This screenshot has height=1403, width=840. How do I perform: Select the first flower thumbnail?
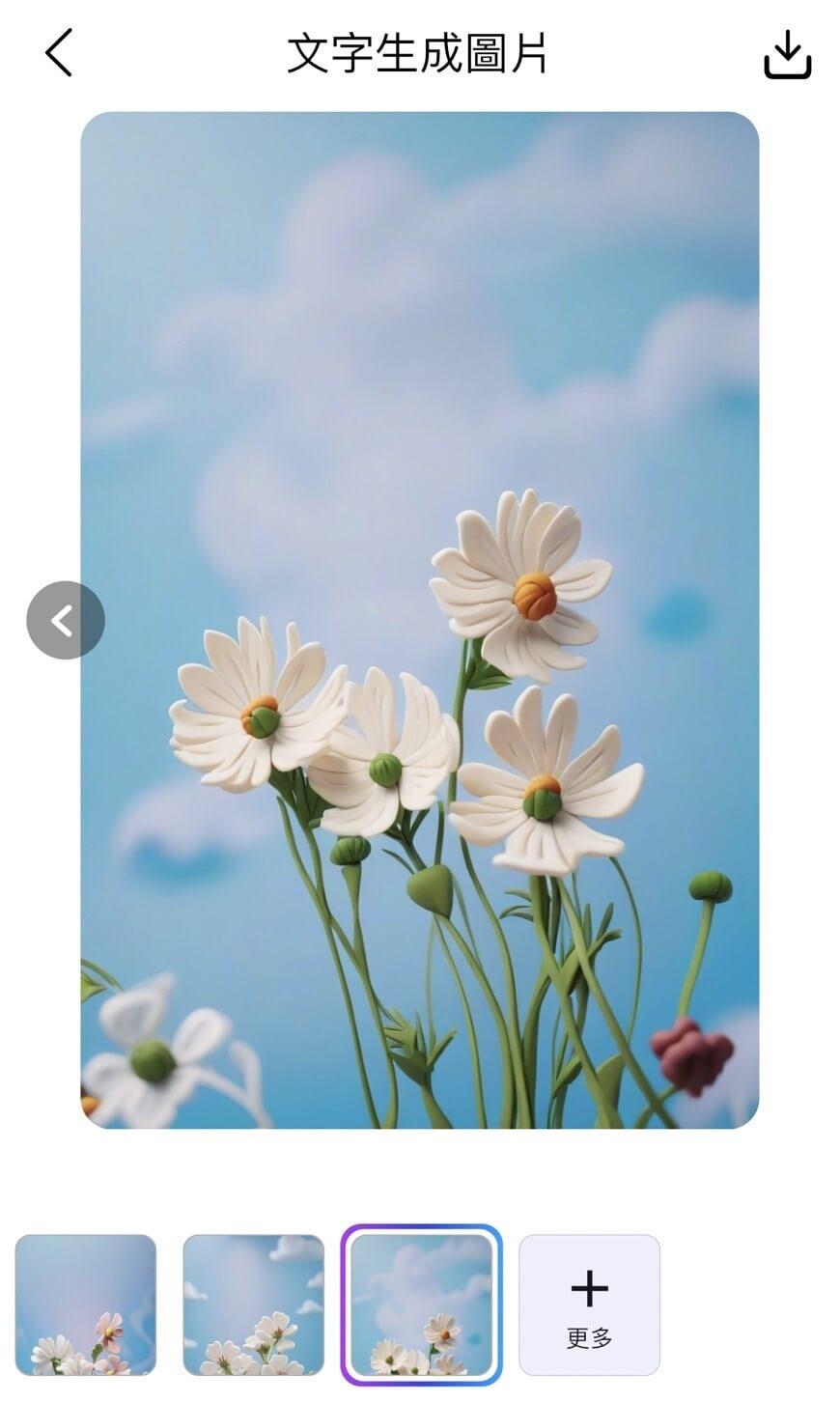click(85, 1304)
